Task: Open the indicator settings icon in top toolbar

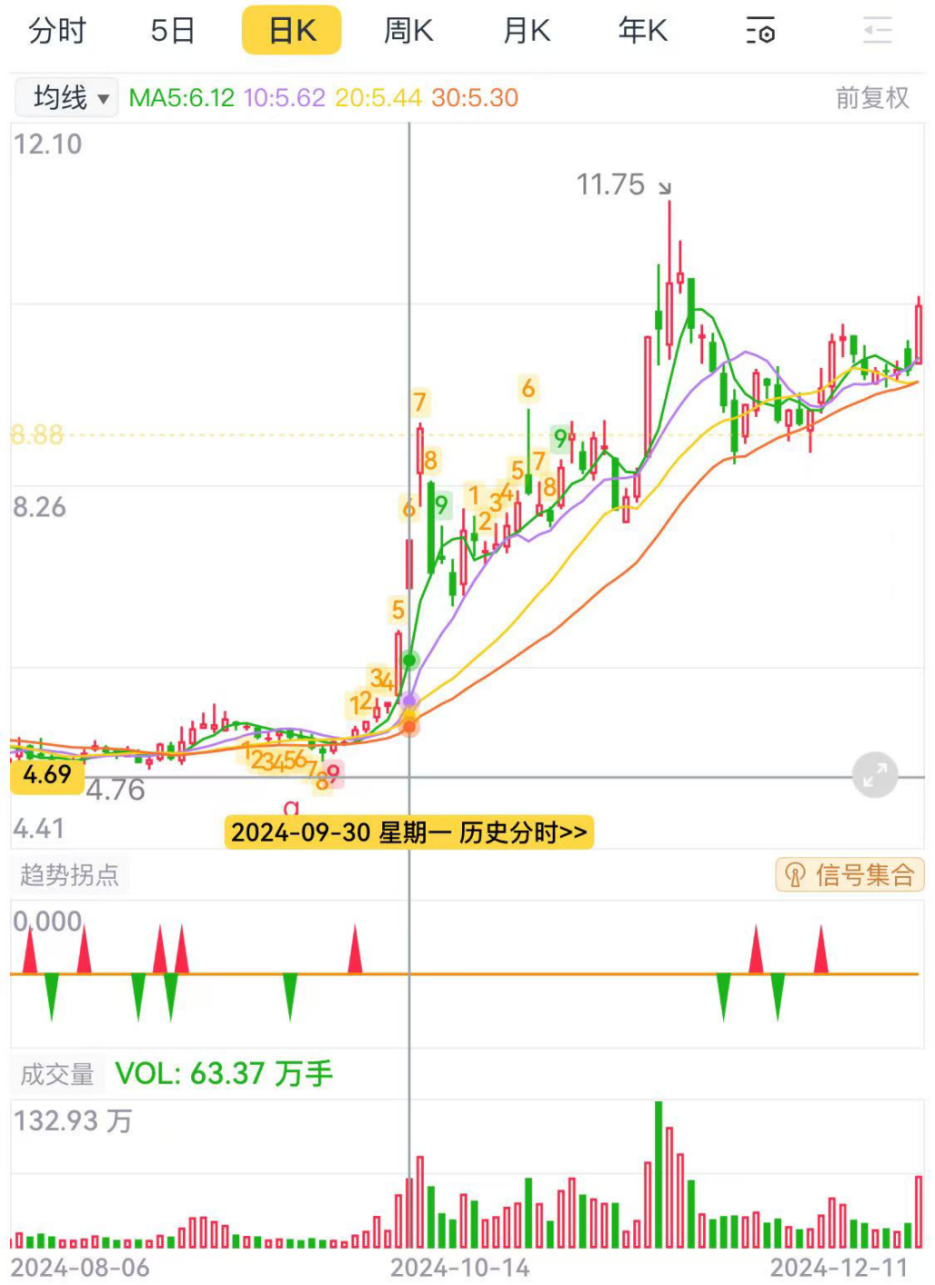Action: 760,31
